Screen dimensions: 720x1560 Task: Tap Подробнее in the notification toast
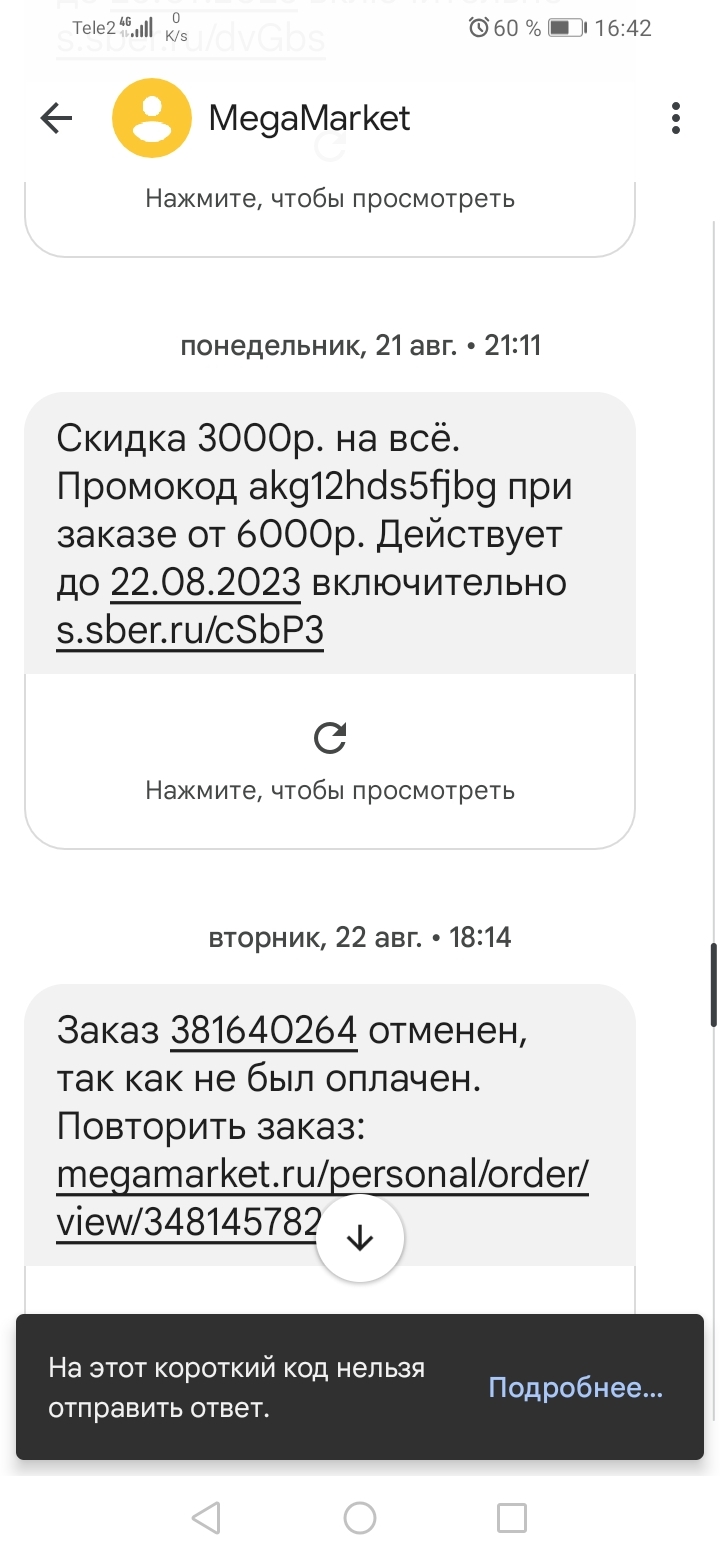(575, 1387)
